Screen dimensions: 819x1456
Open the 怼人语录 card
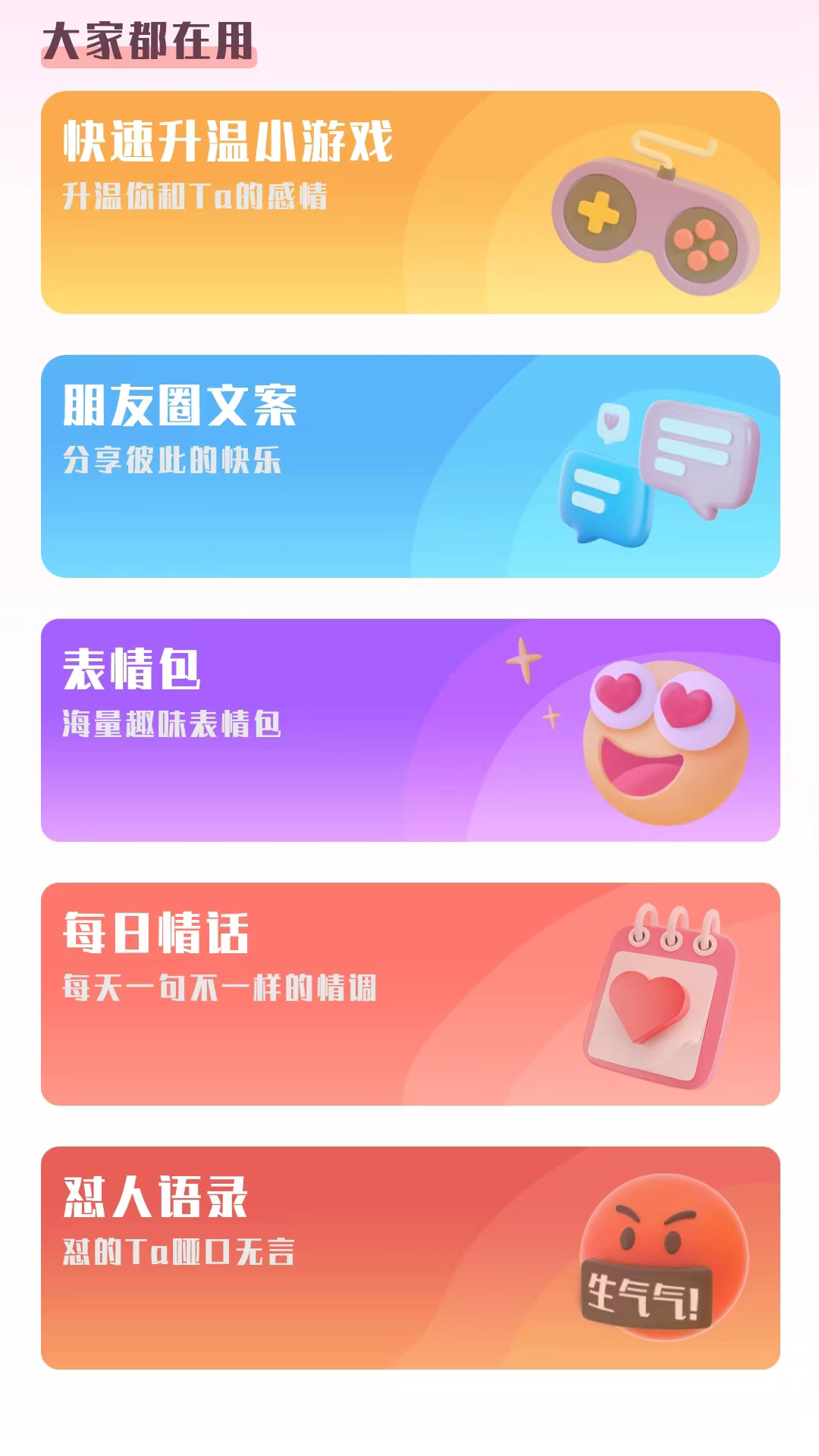pyautogui.click(x=409, y=1258)
